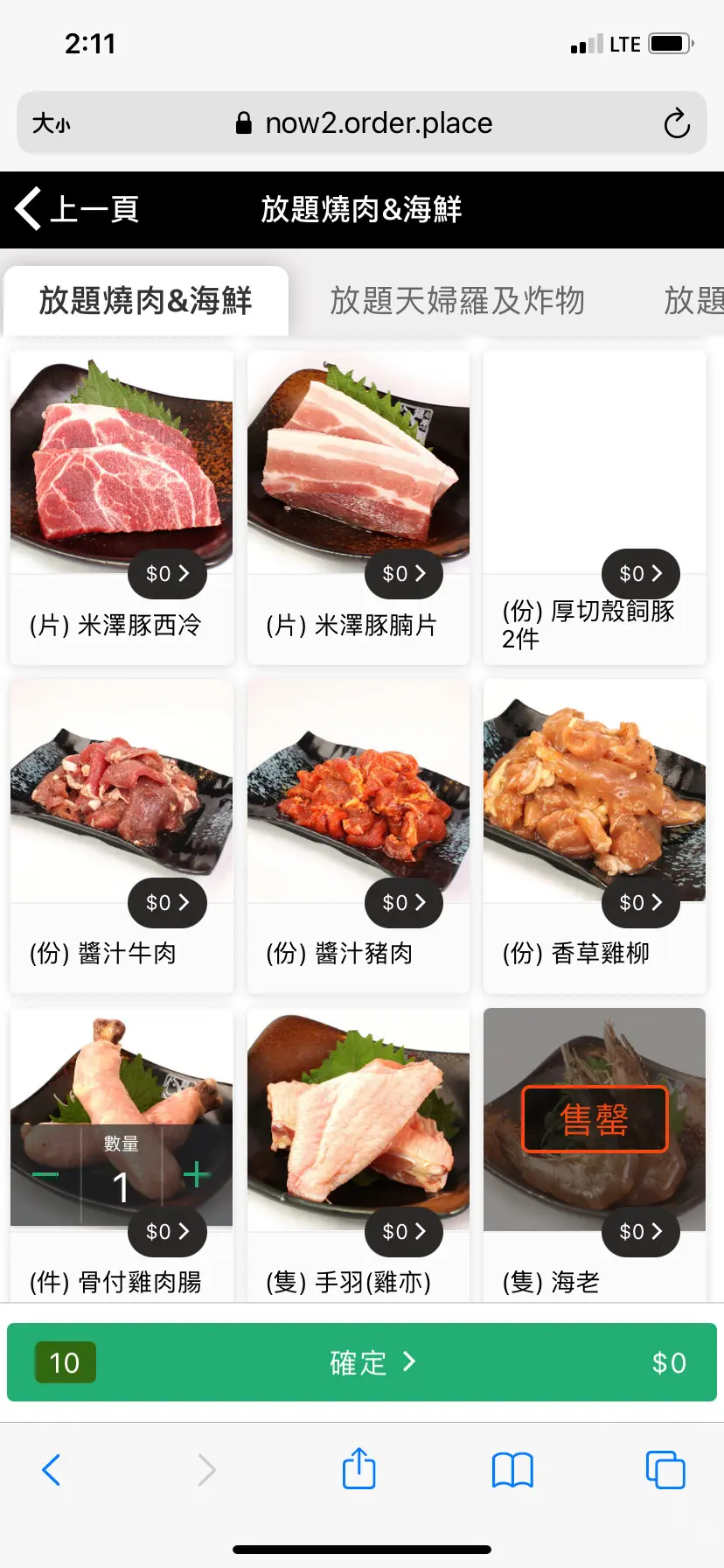Open Safari bookmarks

tap(512, 1469)
